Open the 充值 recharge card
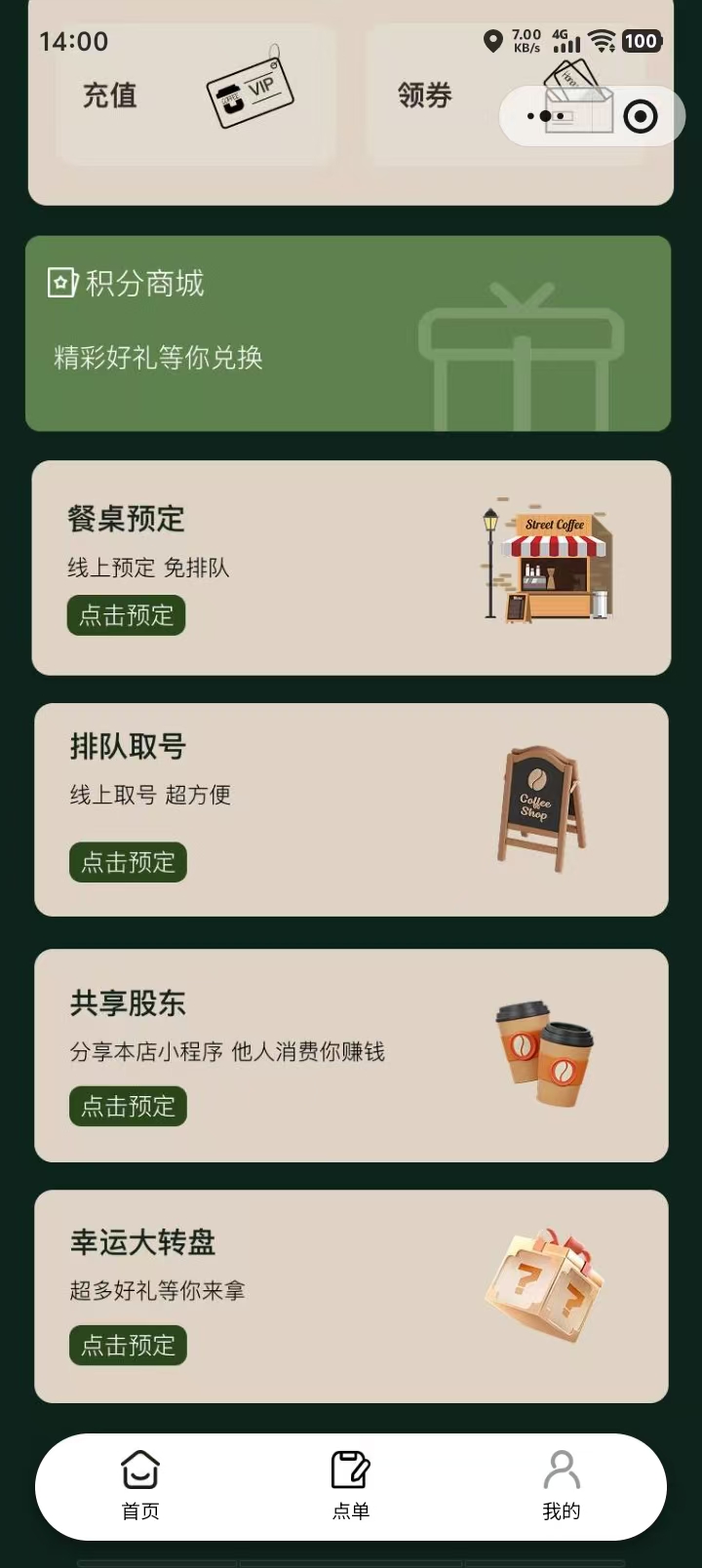 (x=195, y=96)
